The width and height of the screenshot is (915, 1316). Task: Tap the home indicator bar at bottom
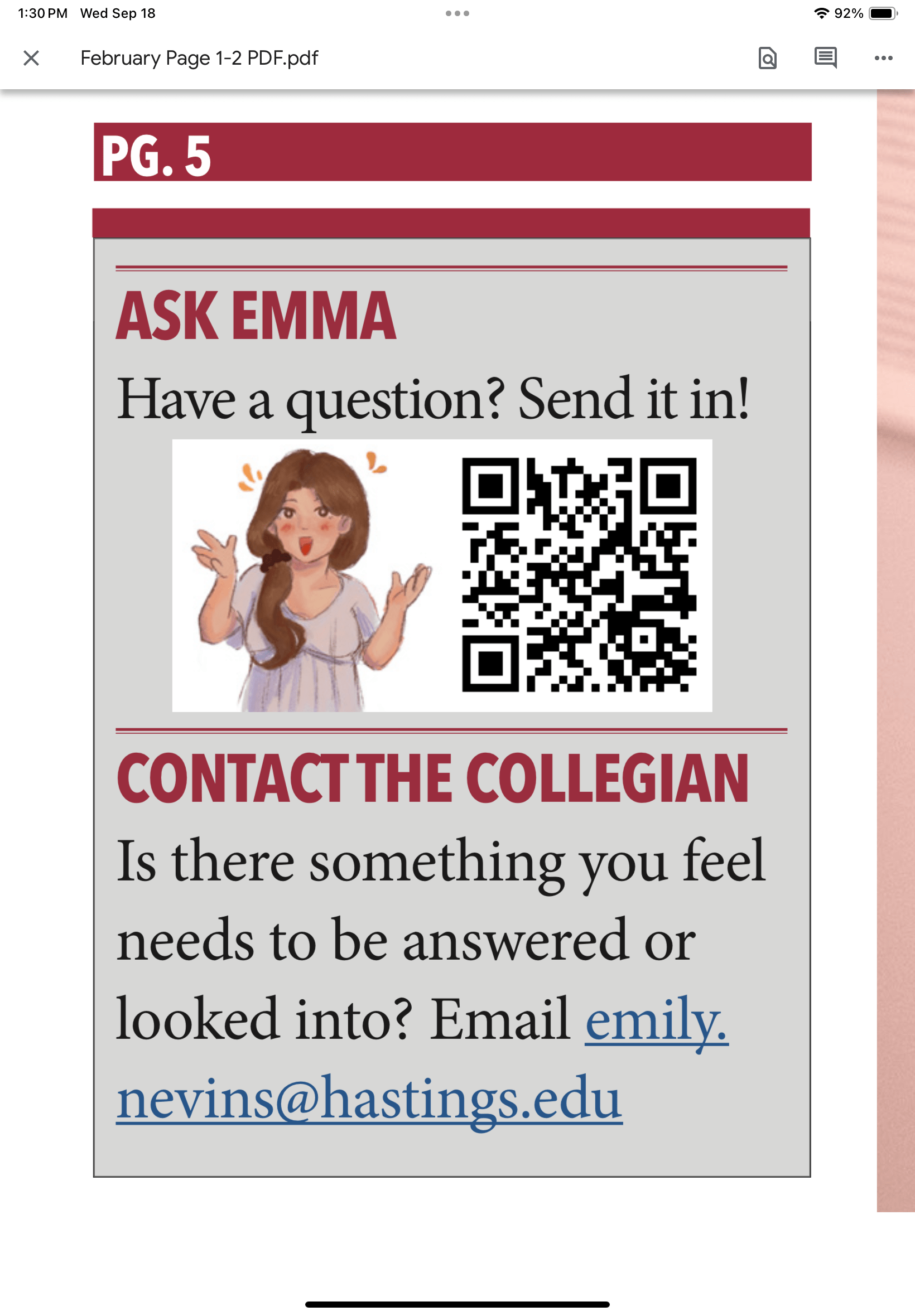pyautogui.click(x=457, y=1302)
